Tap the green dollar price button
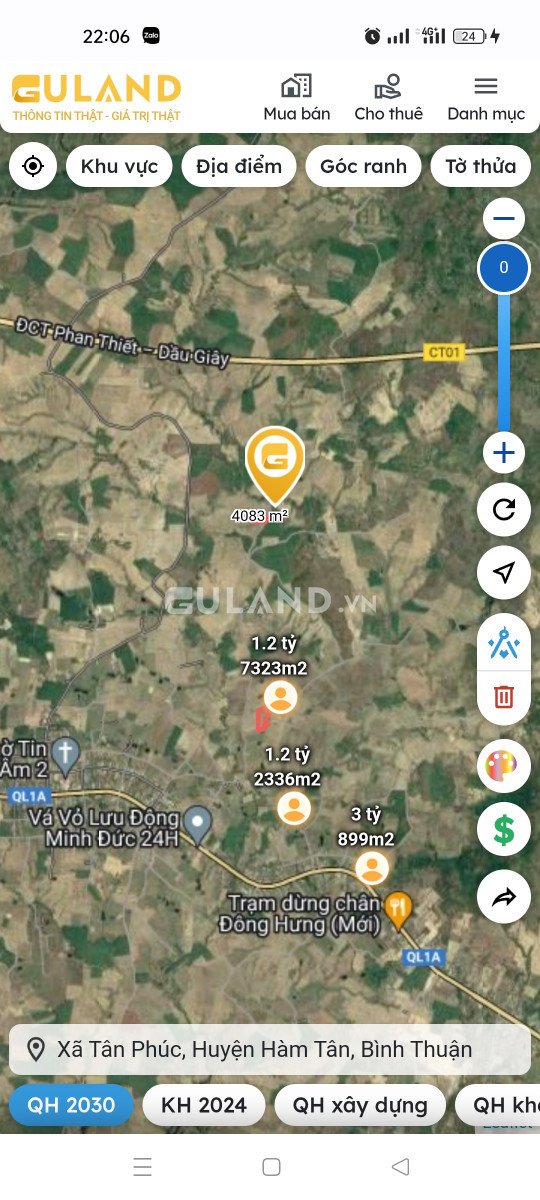This screenshot has width=540, height=1200. (504, 830)
